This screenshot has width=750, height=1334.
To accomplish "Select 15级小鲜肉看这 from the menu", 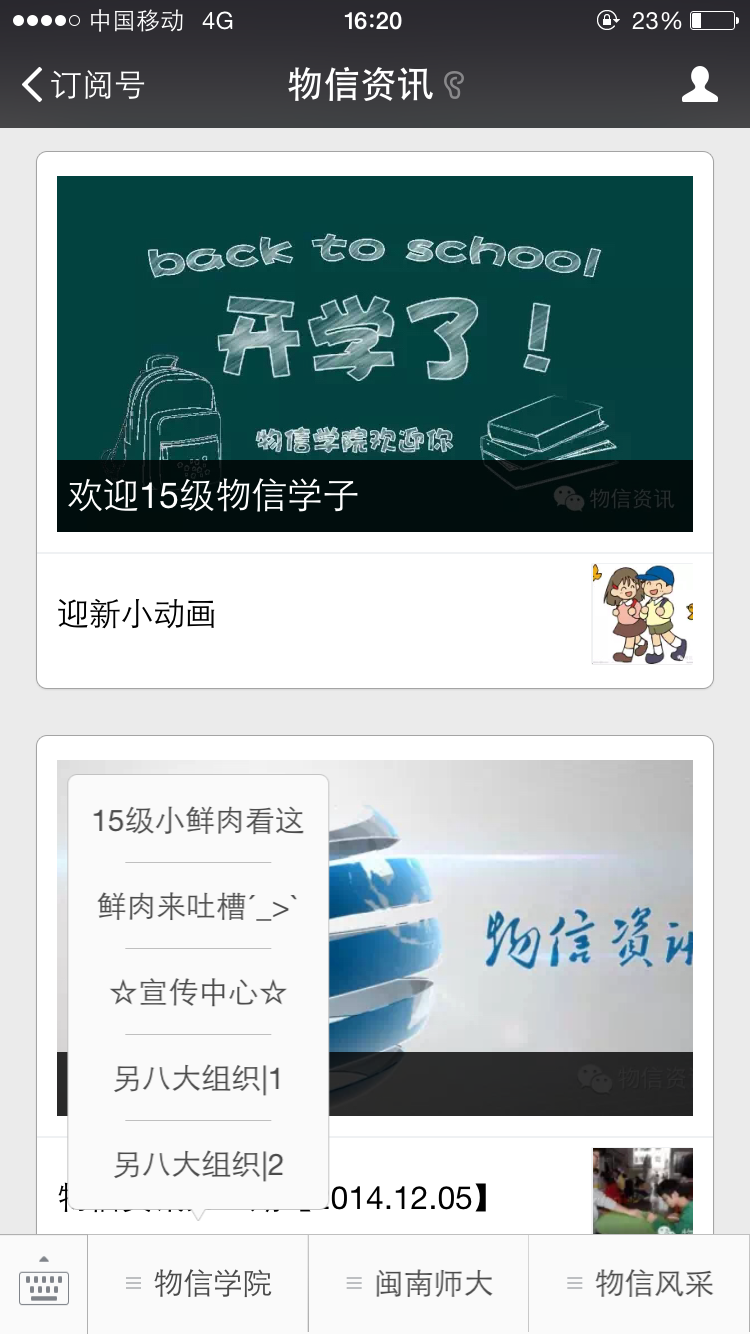I will pos(198,821).
